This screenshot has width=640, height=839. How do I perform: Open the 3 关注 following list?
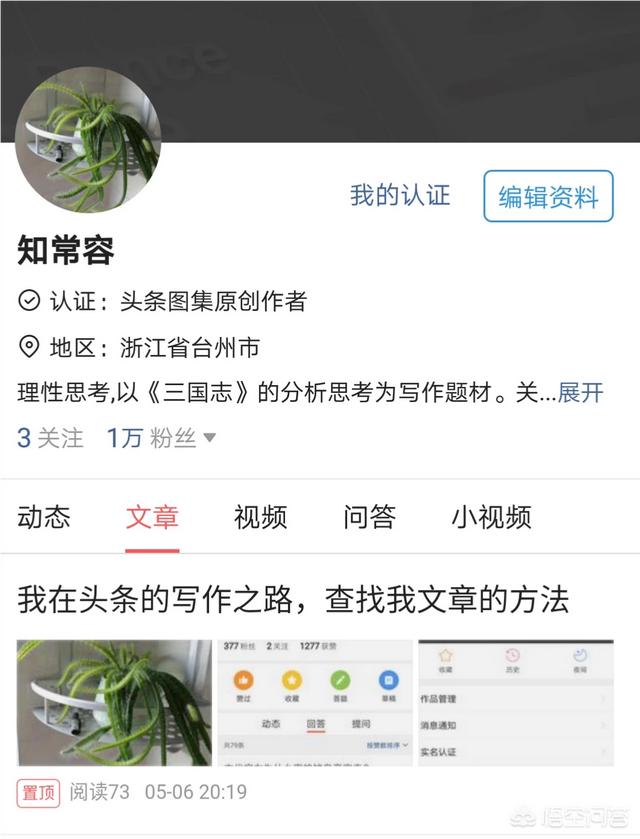50,438
